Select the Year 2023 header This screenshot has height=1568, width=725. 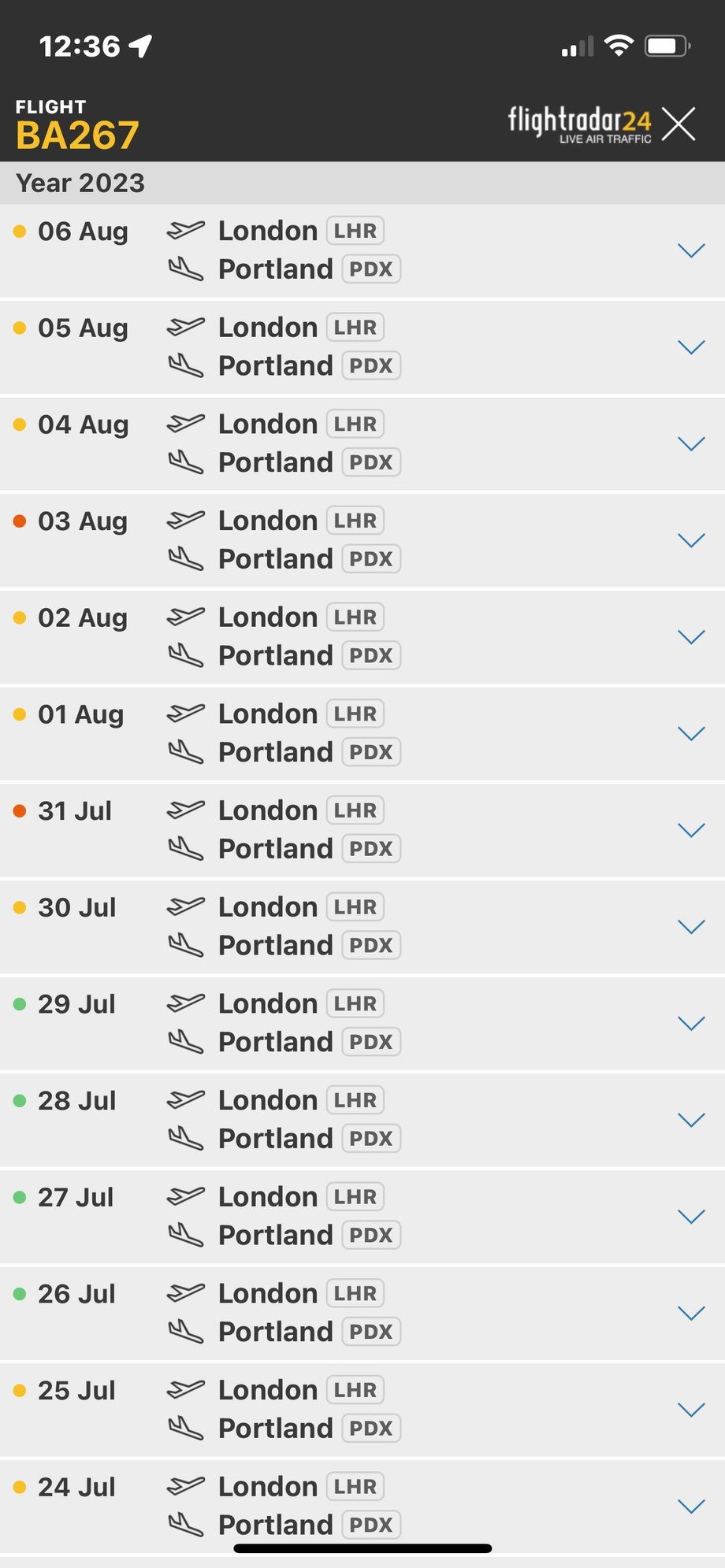[80, 183]
